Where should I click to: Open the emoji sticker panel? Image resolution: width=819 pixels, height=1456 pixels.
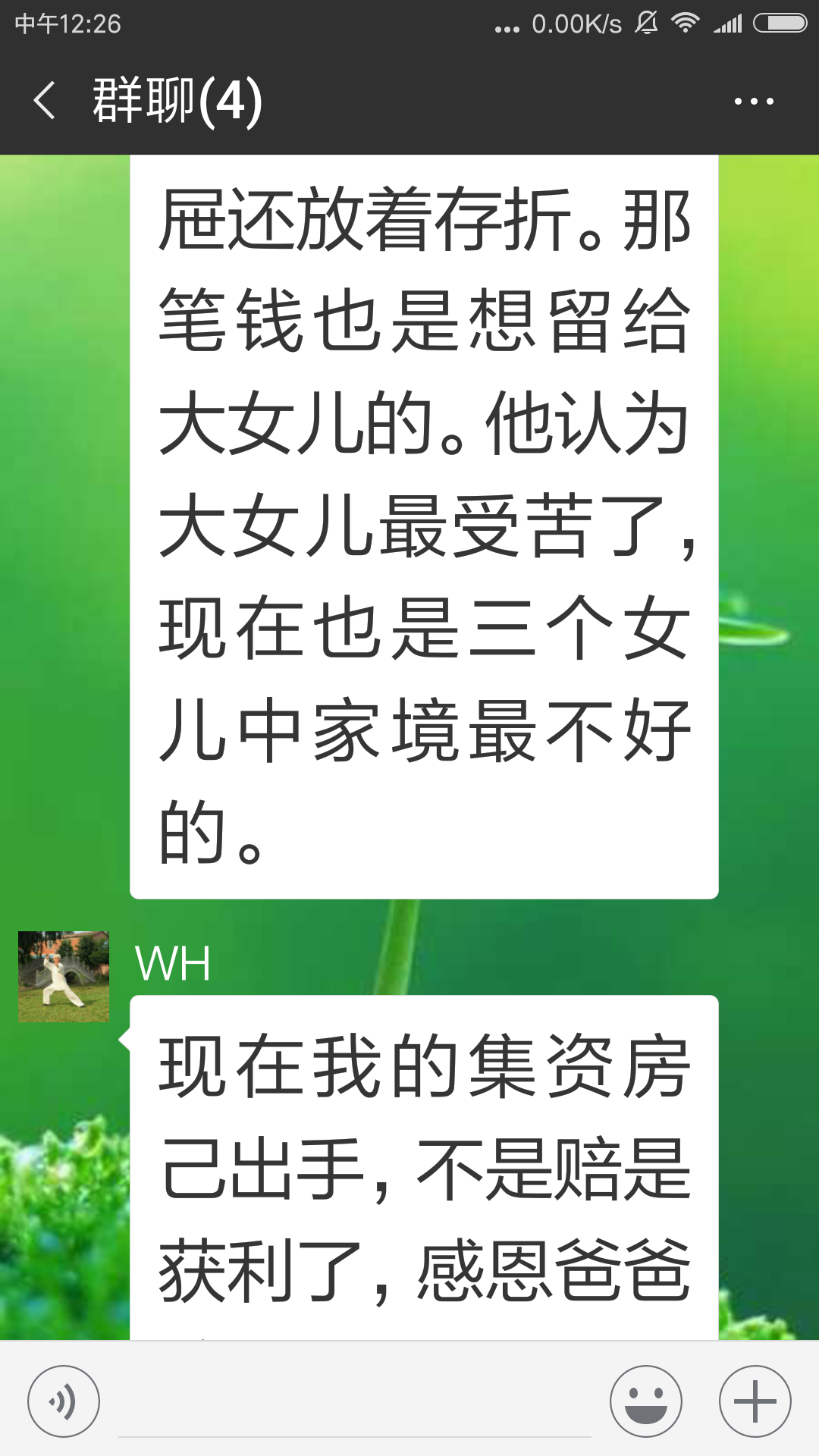click(x=646, y=1401)
